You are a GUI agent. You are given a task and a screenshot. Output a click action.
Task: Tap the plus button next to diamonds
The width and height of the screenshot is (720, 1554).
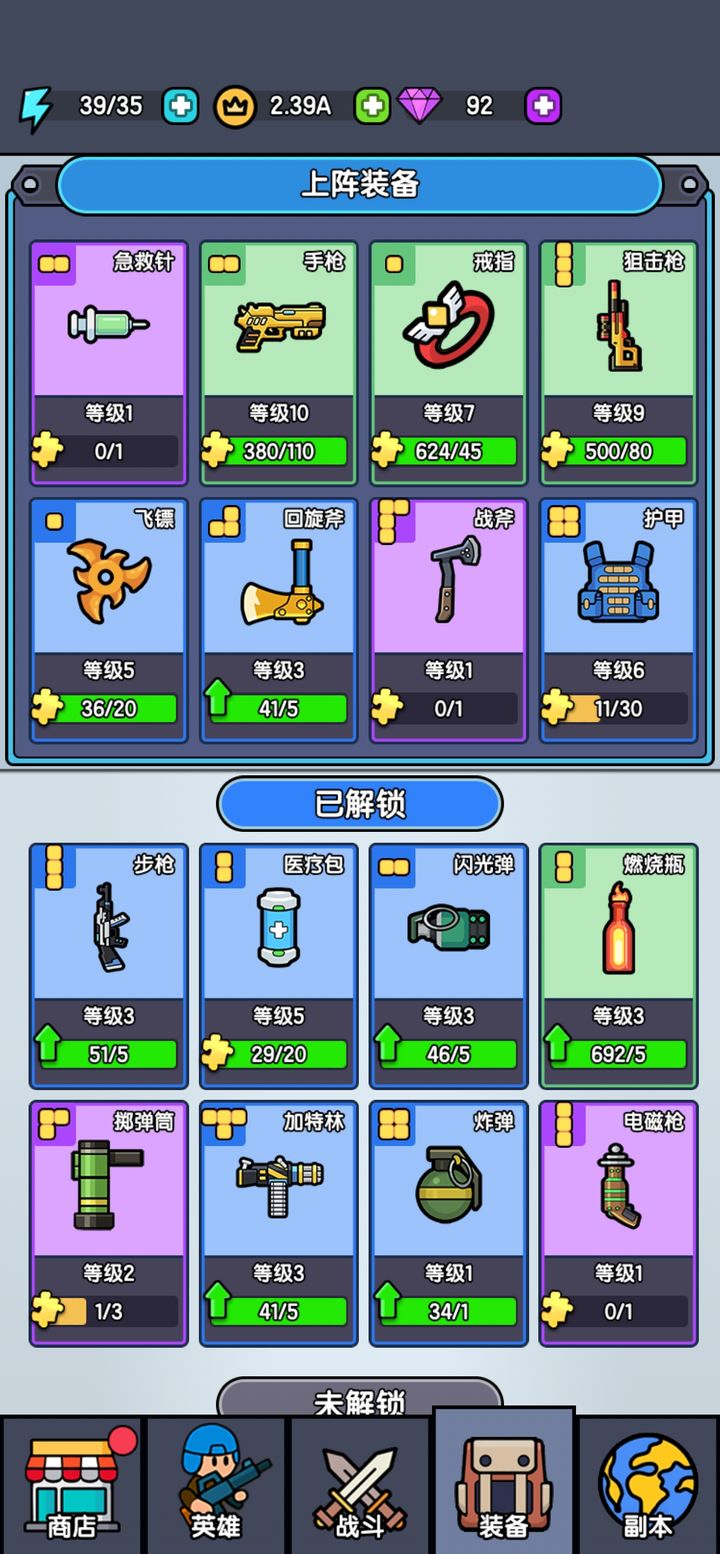[541, 105]
